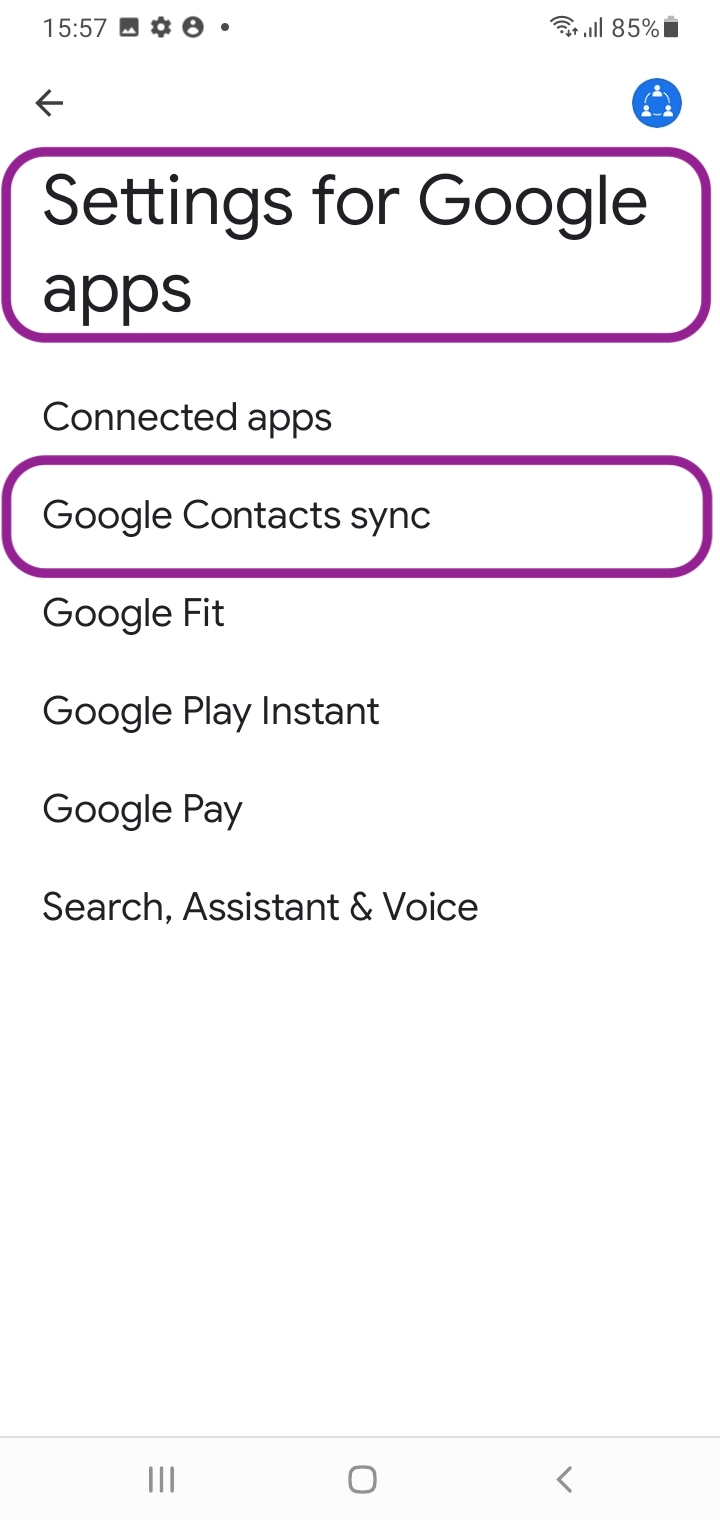Tap the system home button
This screenshot has height=1520, width=720.
[362, 1479]
